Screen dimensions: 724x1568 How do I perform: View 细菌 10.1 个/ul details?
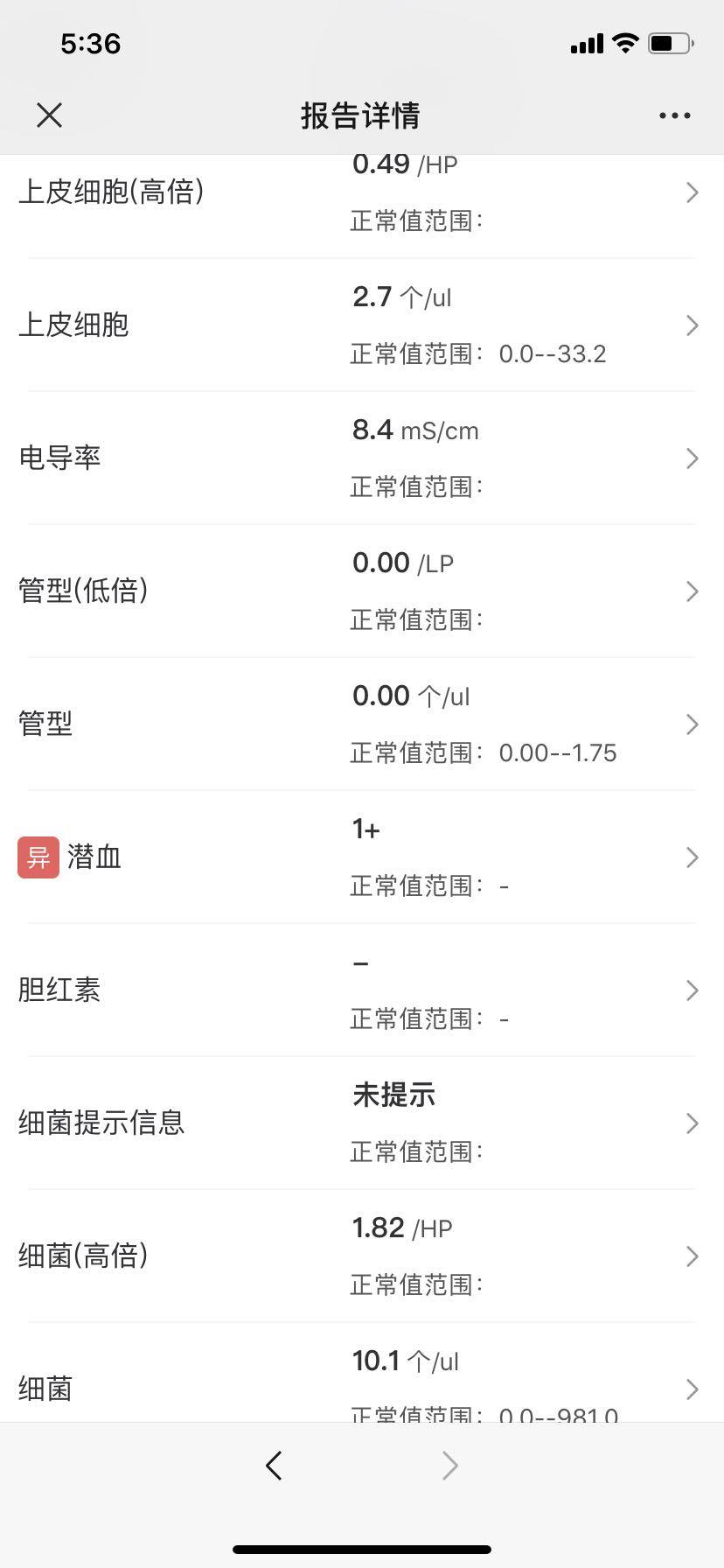(x=361, y=1382)
